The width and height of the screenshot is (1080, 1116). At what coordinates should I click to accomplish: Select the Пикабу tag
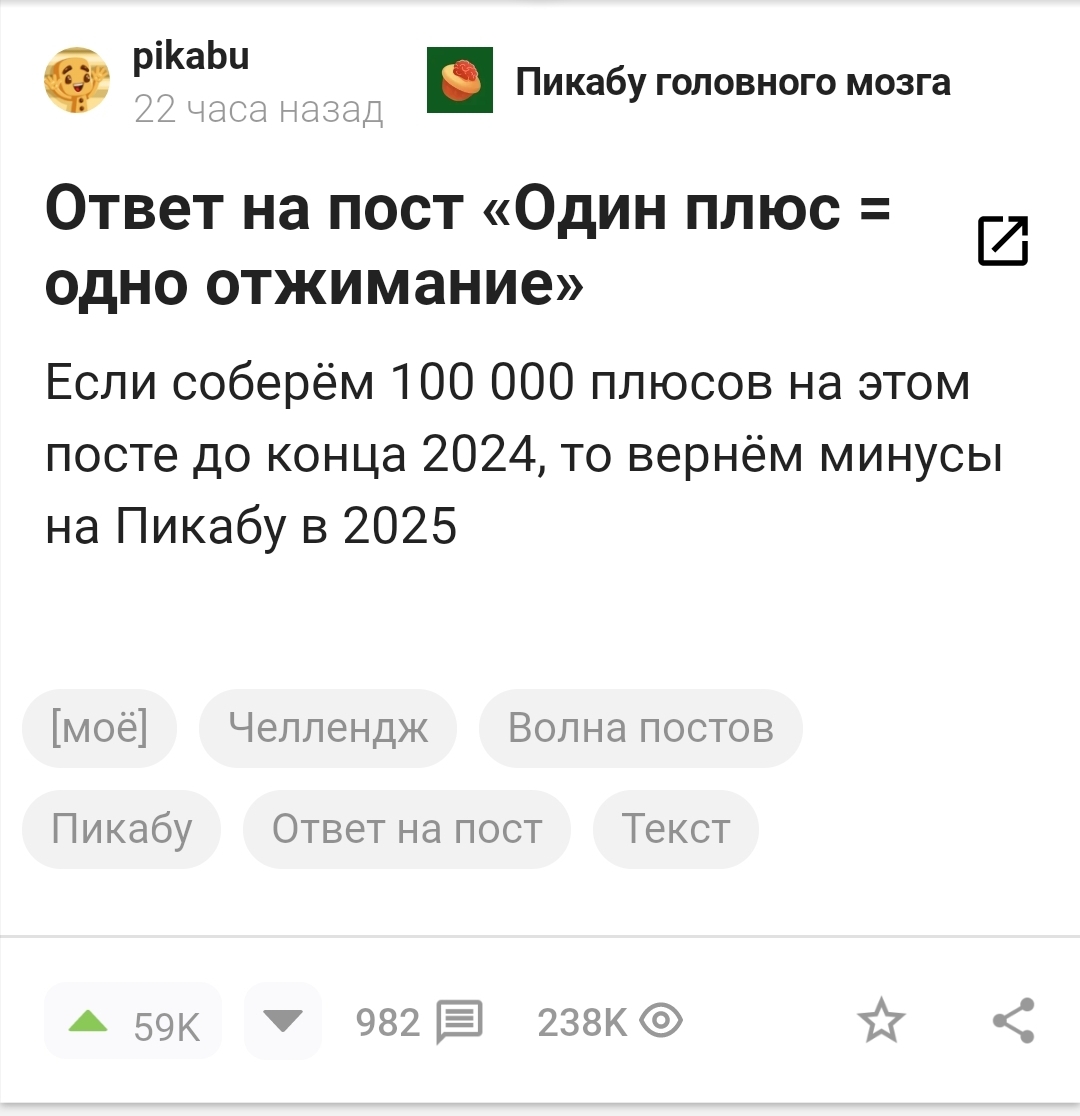coord(121,829)
